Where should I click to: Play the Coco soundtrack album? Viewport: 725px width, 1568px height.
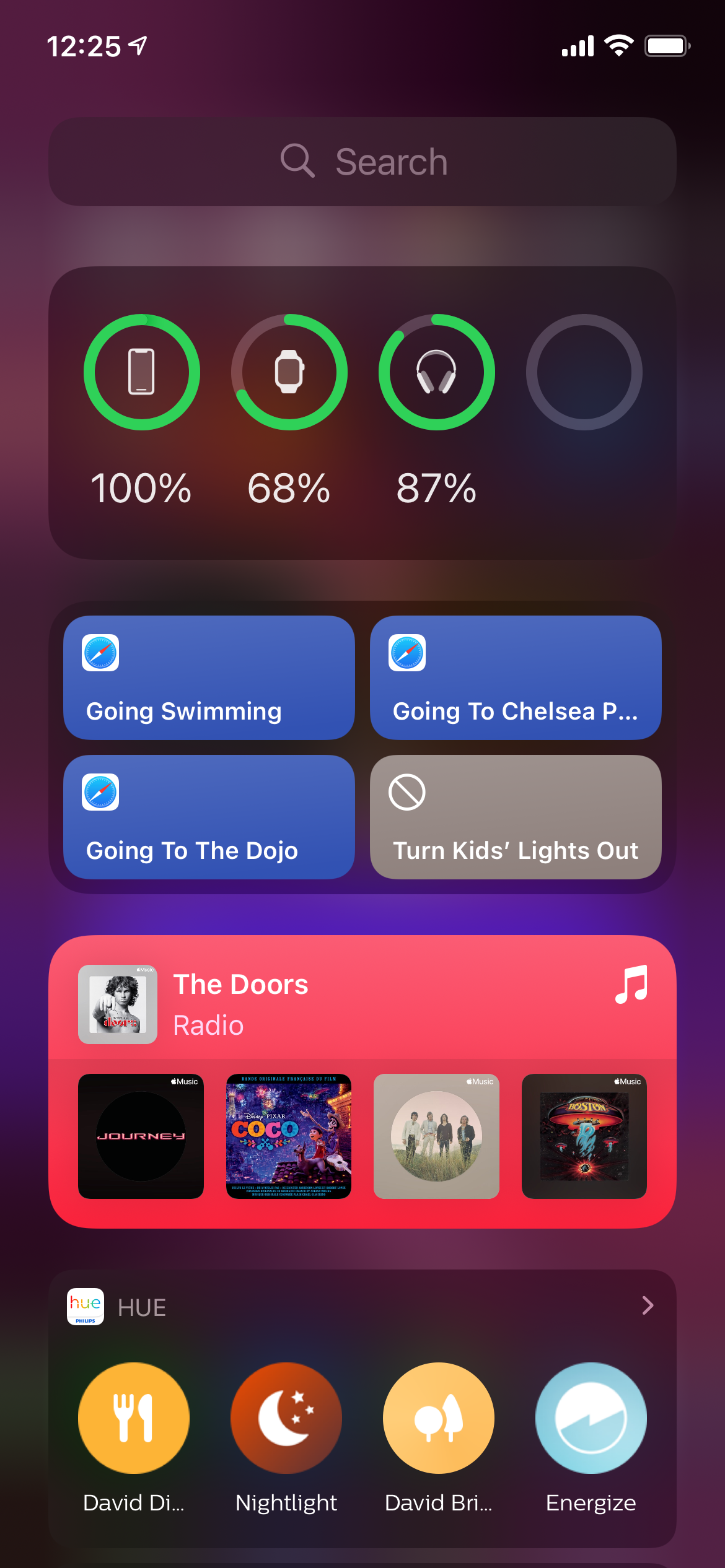click(289, 1136)
